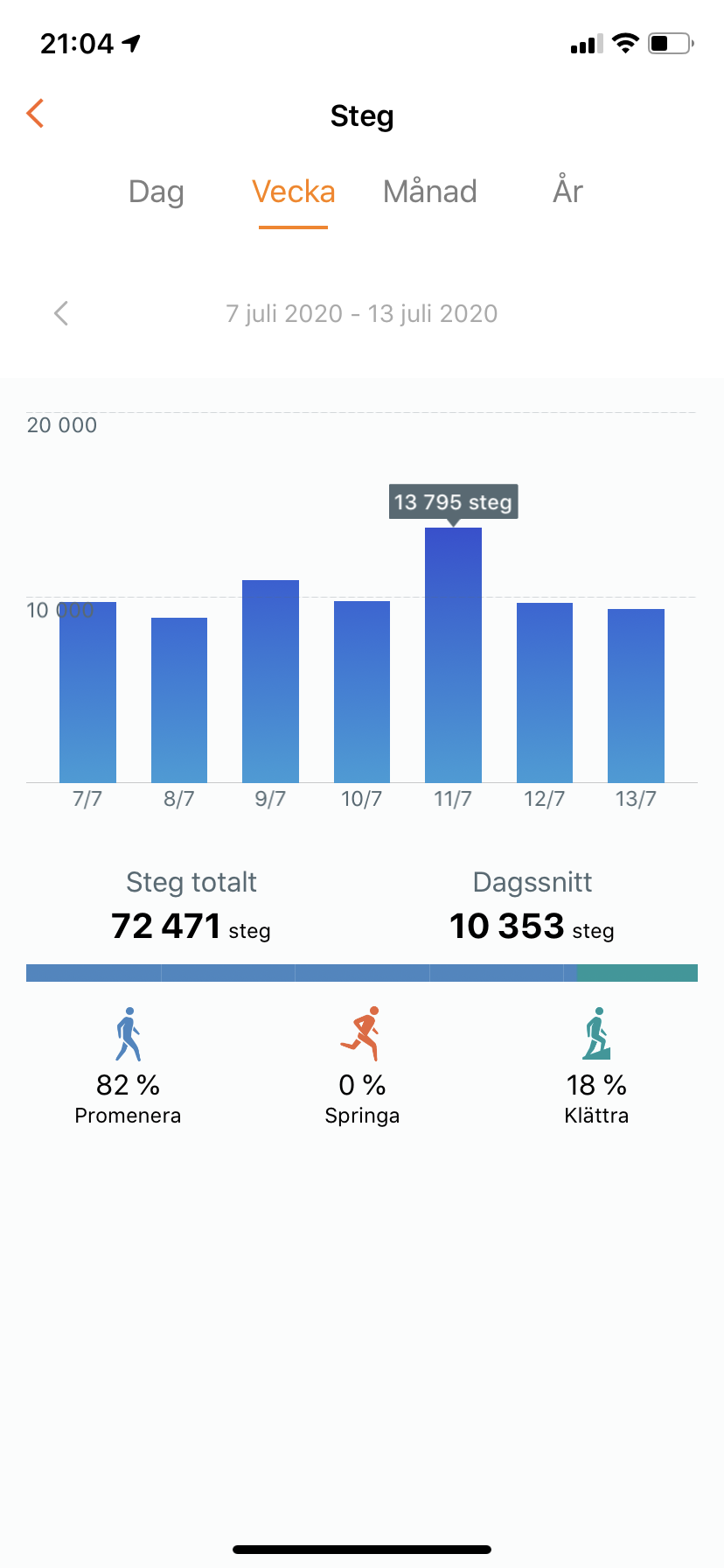The width and height of the screenshot is (724, 1568).
Task: View step count for 10/7 bar
Action: 362,693
